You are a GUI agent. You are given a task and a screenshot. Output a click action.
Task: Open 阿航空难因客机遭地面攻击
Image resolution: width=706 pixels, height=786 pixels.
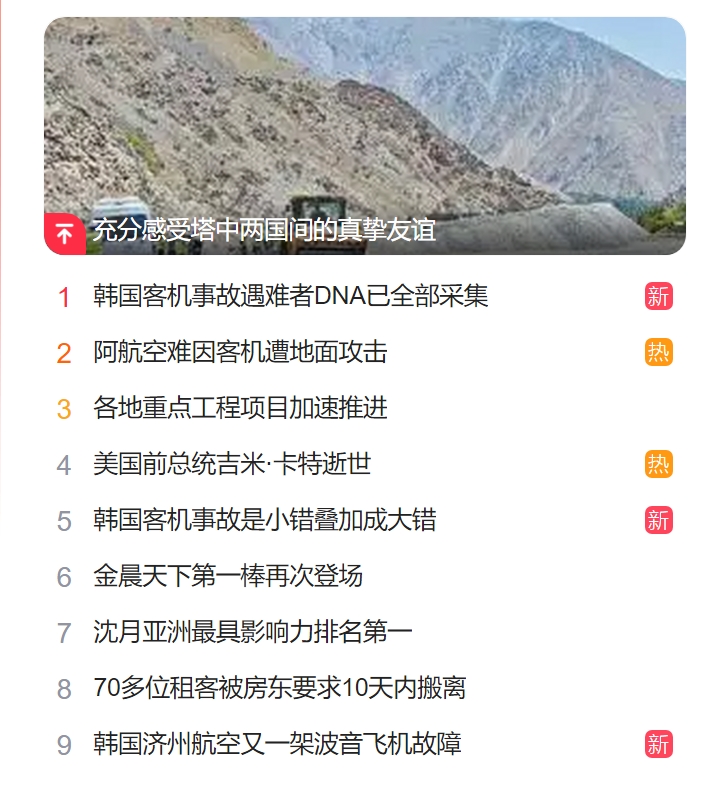point(240,352)
